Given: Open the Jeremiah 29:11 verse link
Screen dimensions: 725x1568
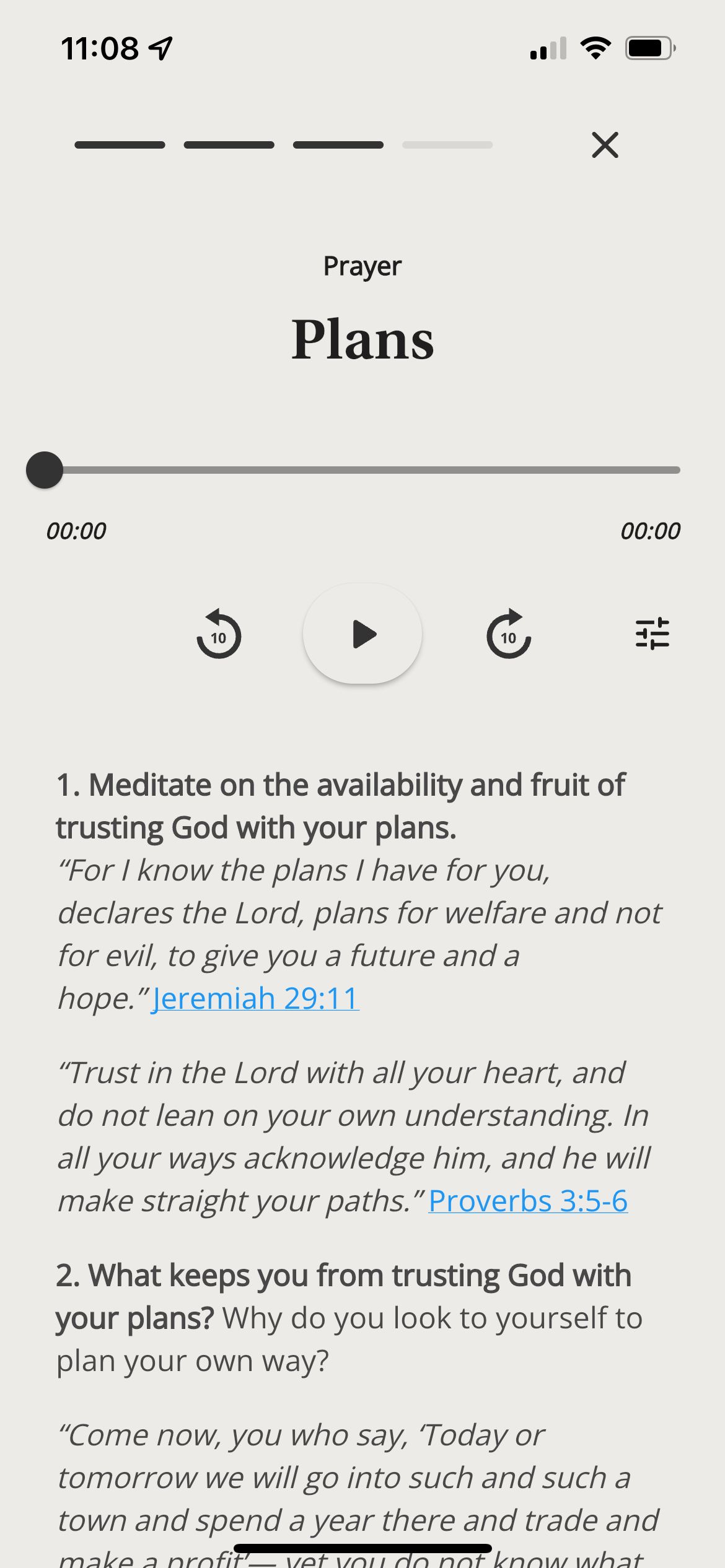Looking at the screenshot, I should click(255, 998).
